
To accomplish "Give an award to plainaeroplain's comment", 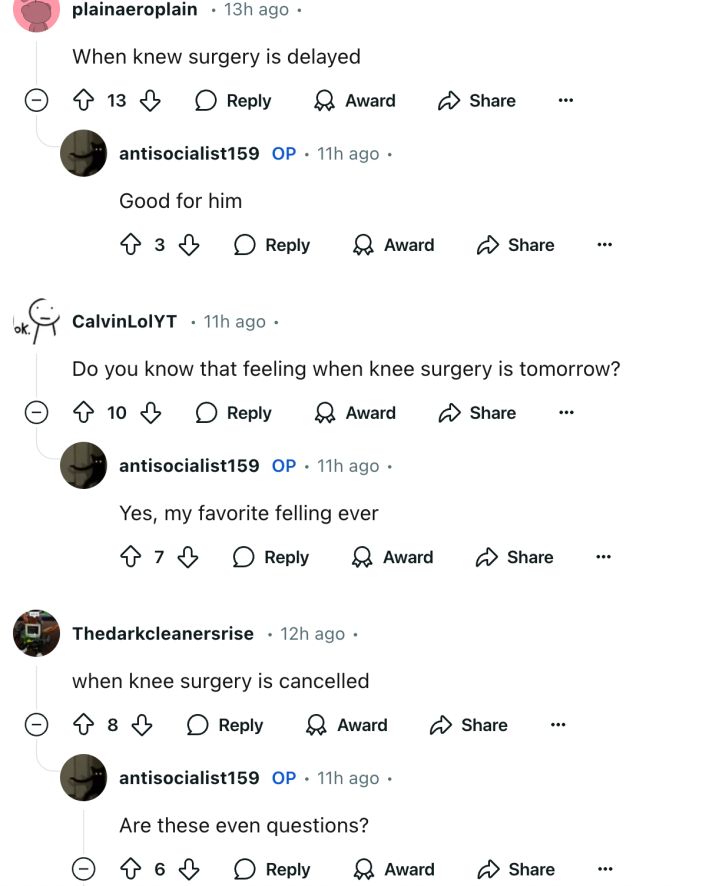I will tap(355, 101).
